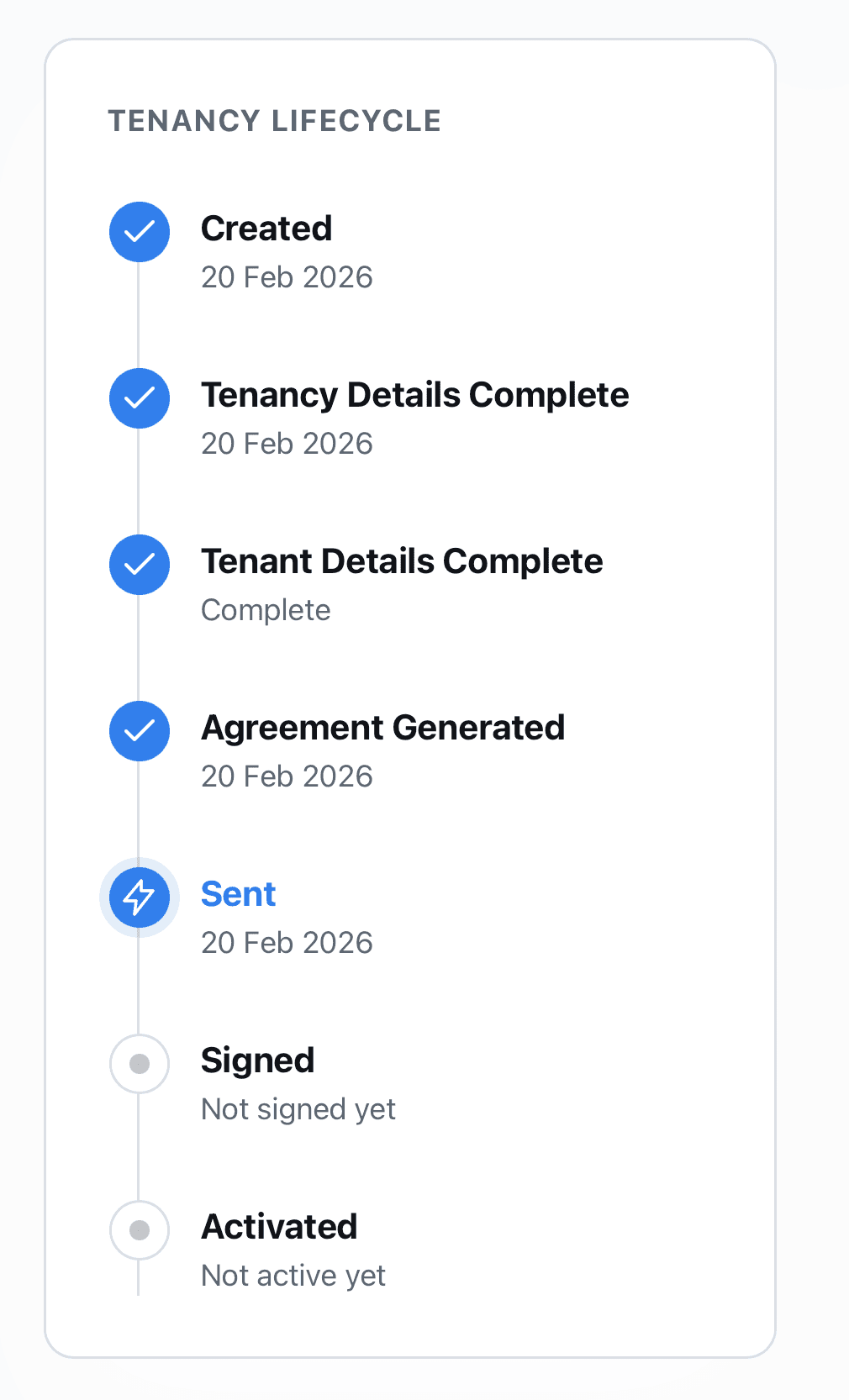Click the empty circle beside Signed
The height and width of the screenshot is (1400, 849).
click(x=139, y=1064)
